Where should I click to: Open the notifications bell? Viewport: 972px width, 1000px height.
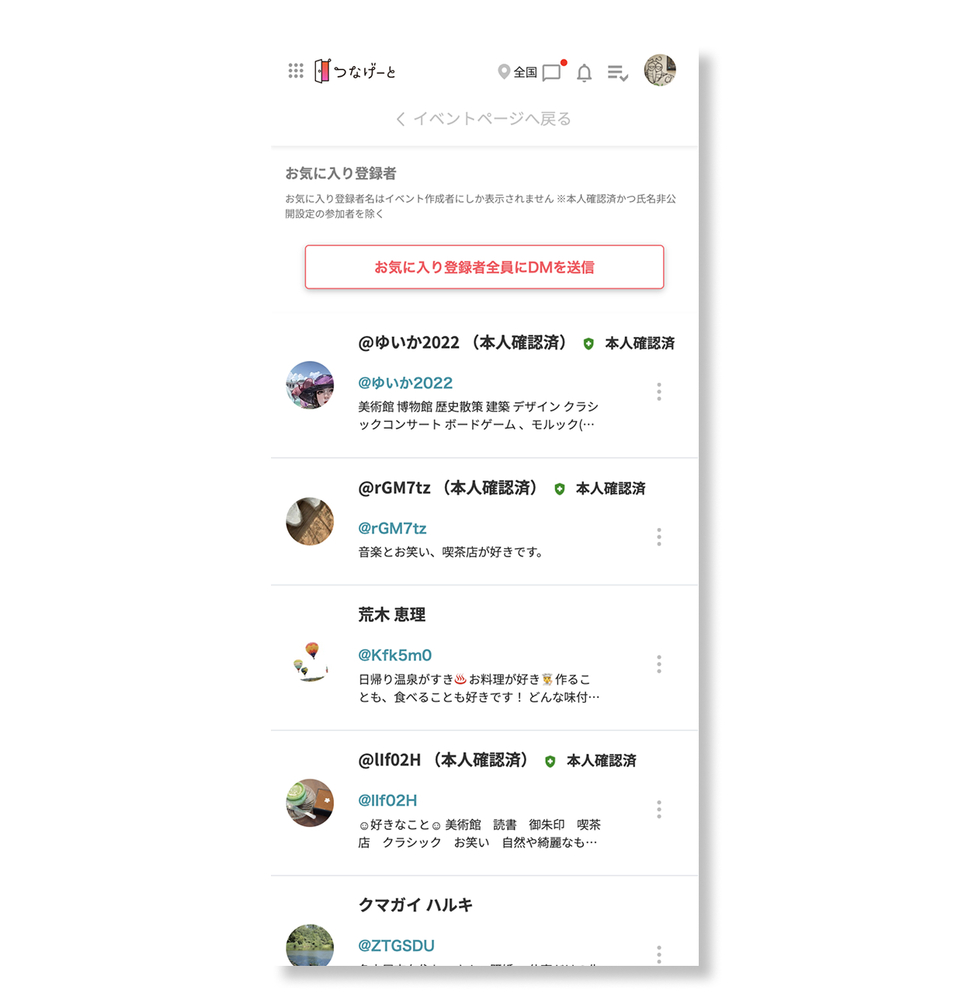point(585,72)
